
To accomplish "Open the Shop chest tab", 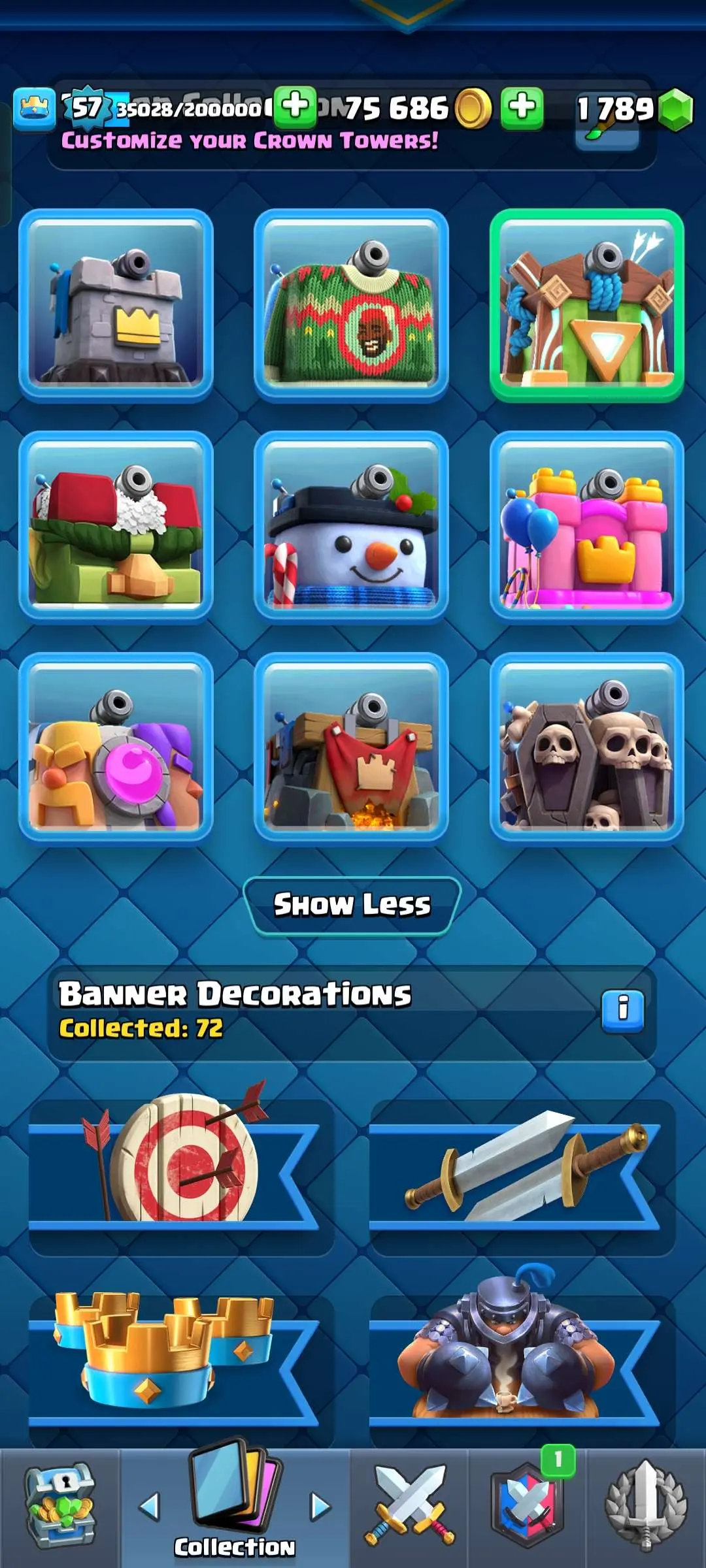I will (x=60, y=1508).
